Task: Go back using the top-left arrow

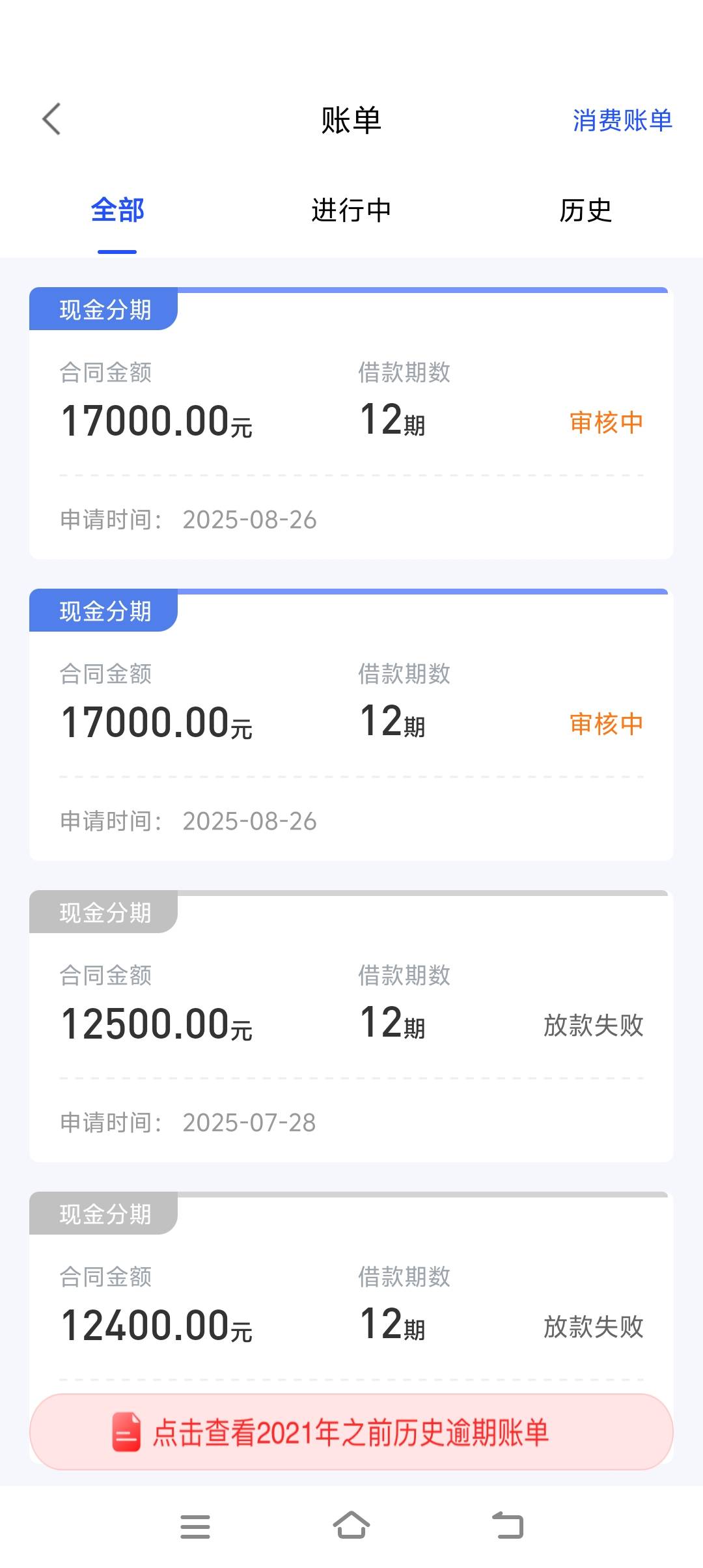Action: click(51, 119)
